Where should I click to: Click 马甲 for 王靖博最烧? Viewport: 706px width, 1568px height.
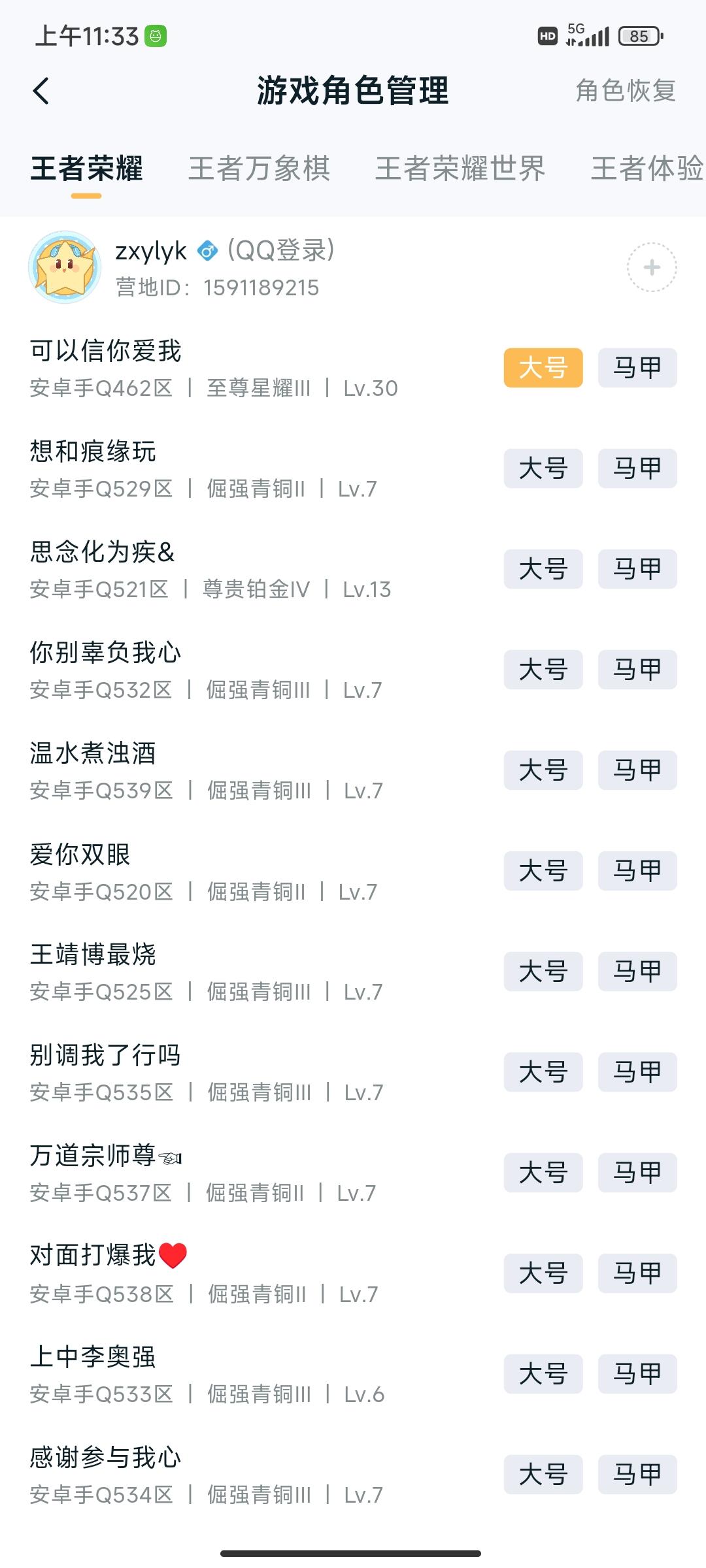[x=637, y=972]
